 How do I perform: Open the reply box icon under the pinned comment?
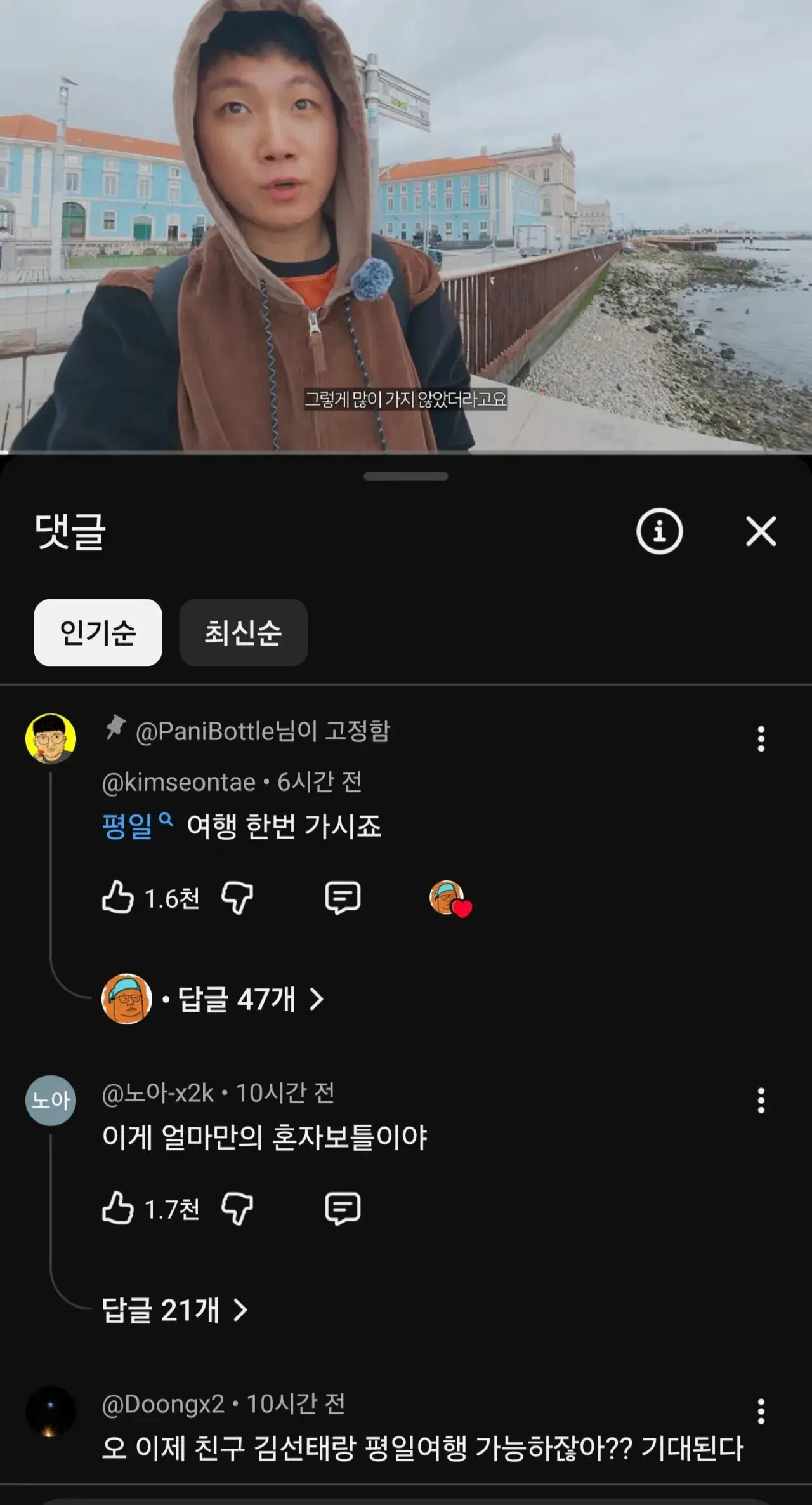[341, 897]
